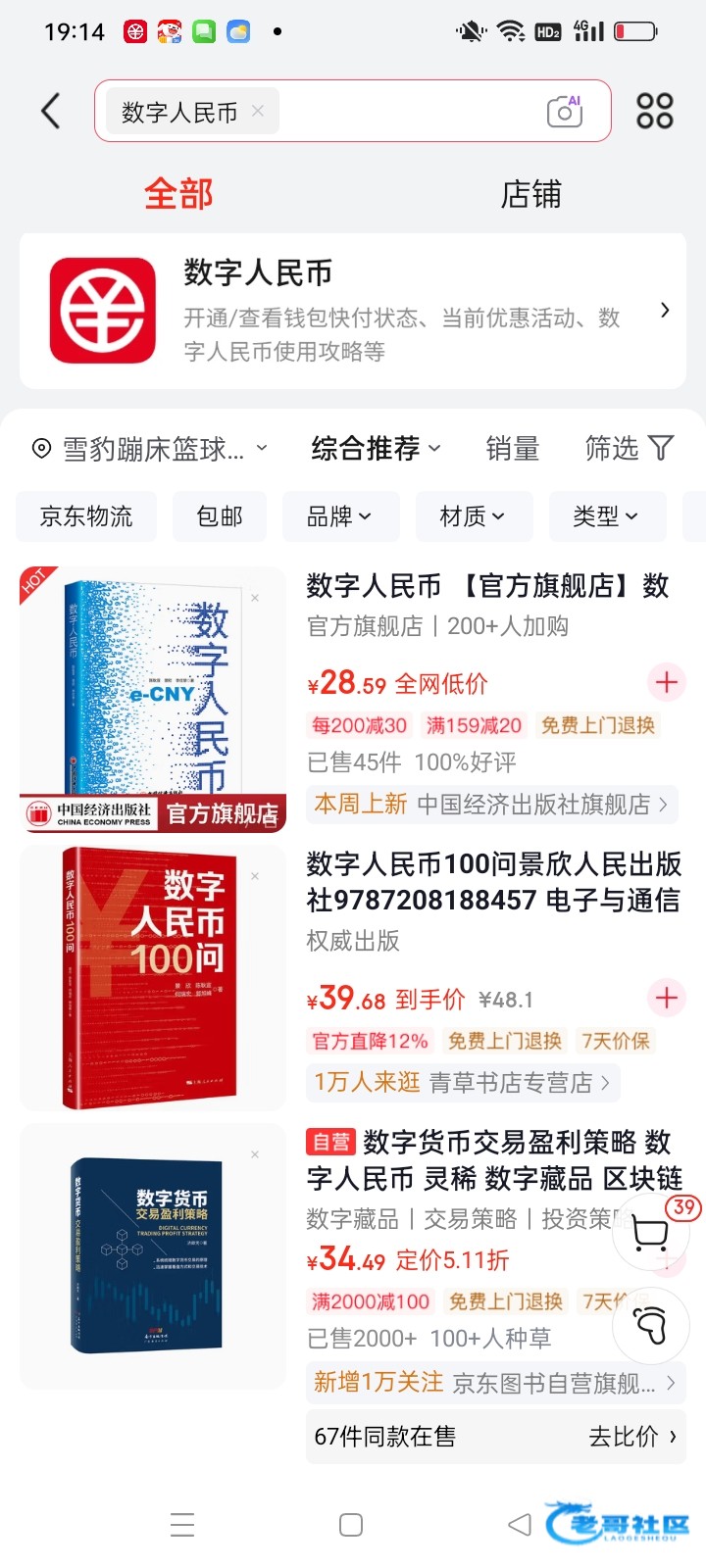Switch the results layout via the grid icon
Viewport: 706px width, 1568px height.
pyautogui.click(x=654, y=111)
